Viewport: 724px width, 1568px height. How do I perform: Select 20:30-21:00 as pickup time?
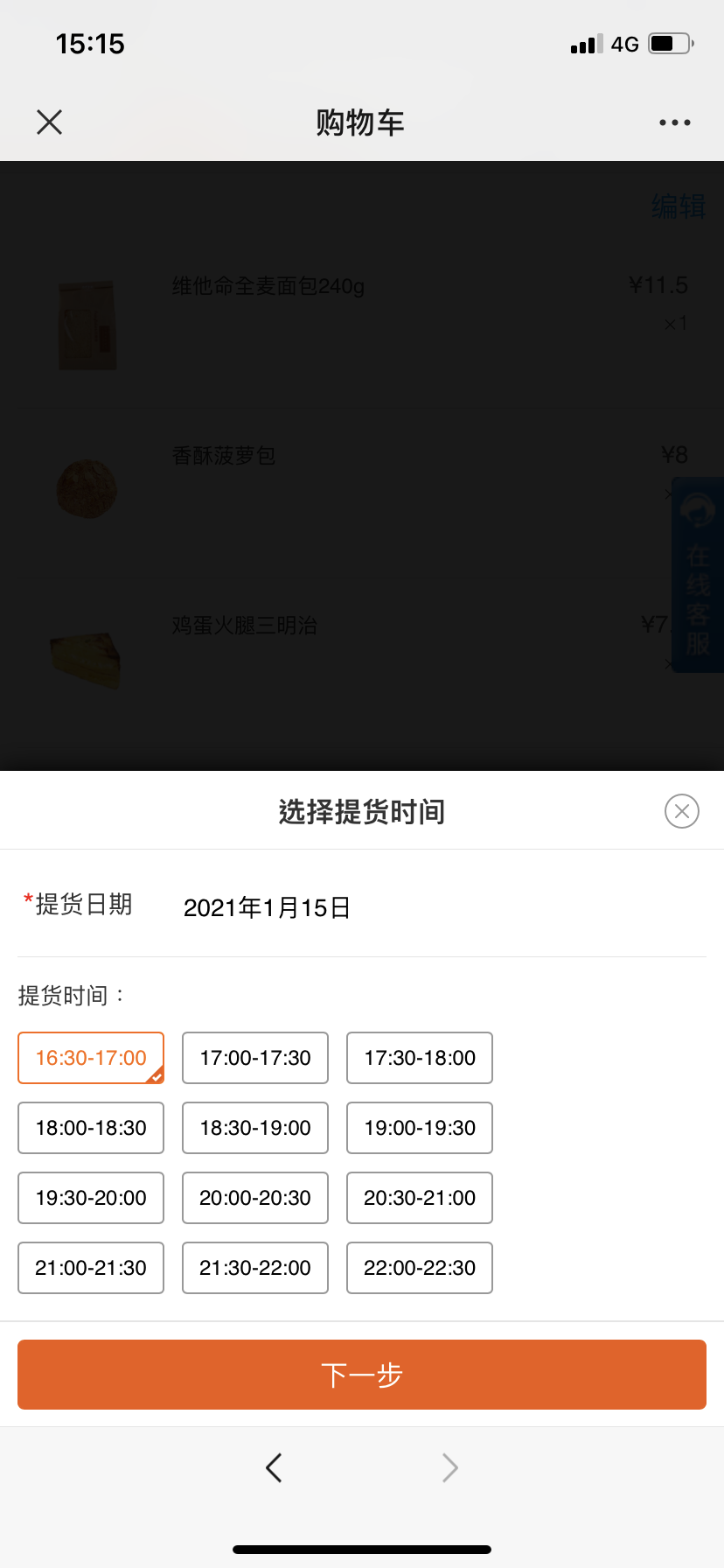[x=420, y=1198]
